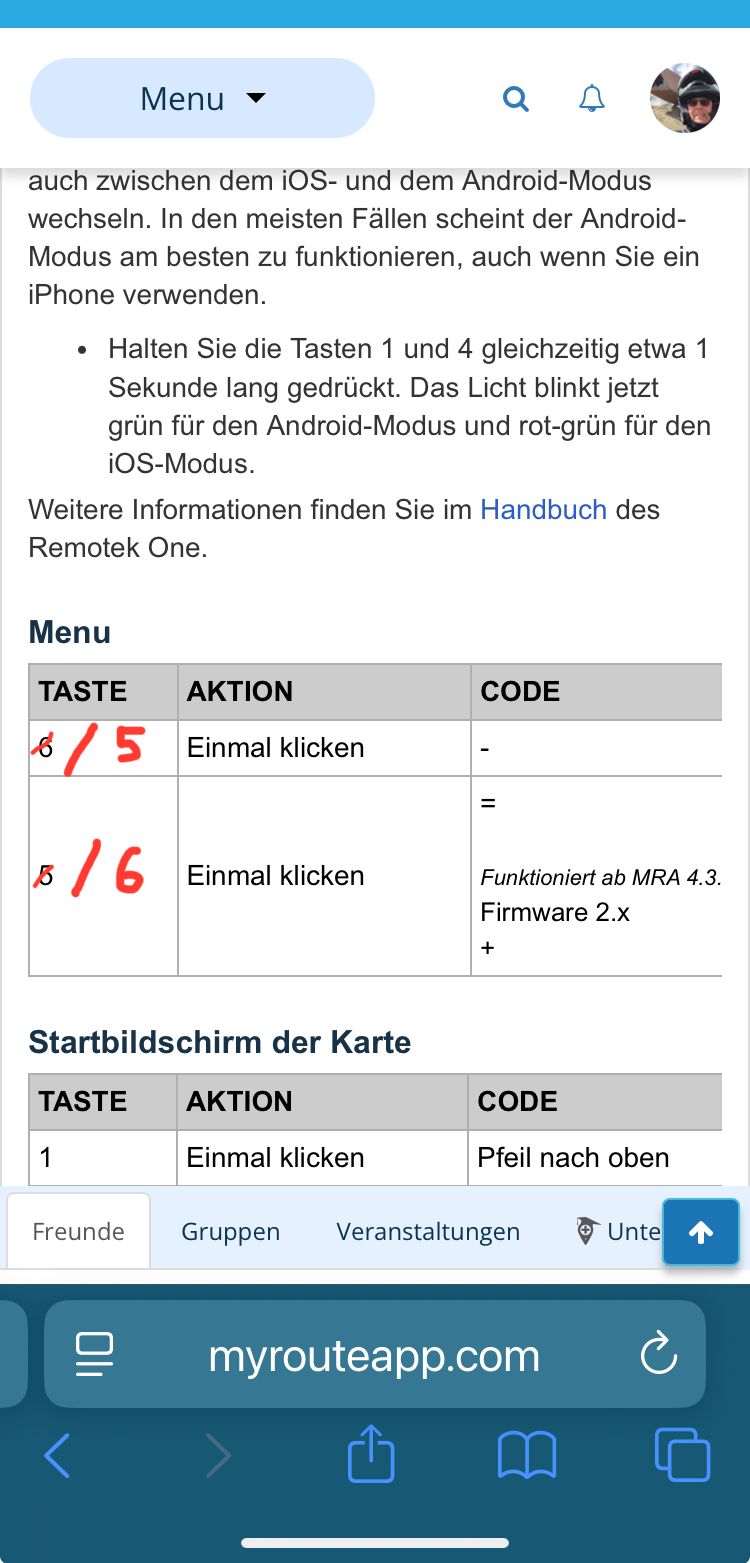Switch to the Gruppen tab
This screenshot has height=1563, width=750.
[230, 1231]
